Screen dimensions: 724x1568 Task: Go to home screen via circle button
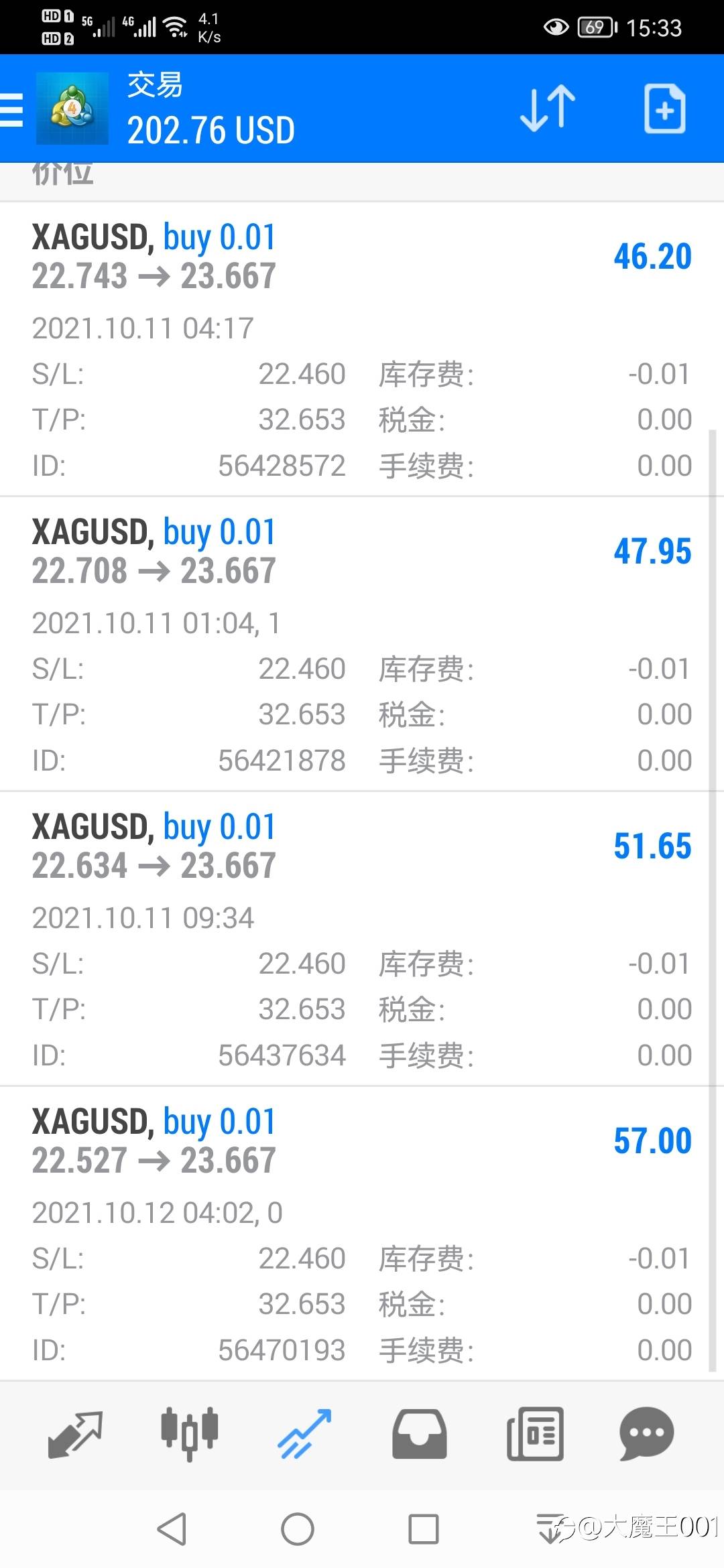coord(298,1529)
